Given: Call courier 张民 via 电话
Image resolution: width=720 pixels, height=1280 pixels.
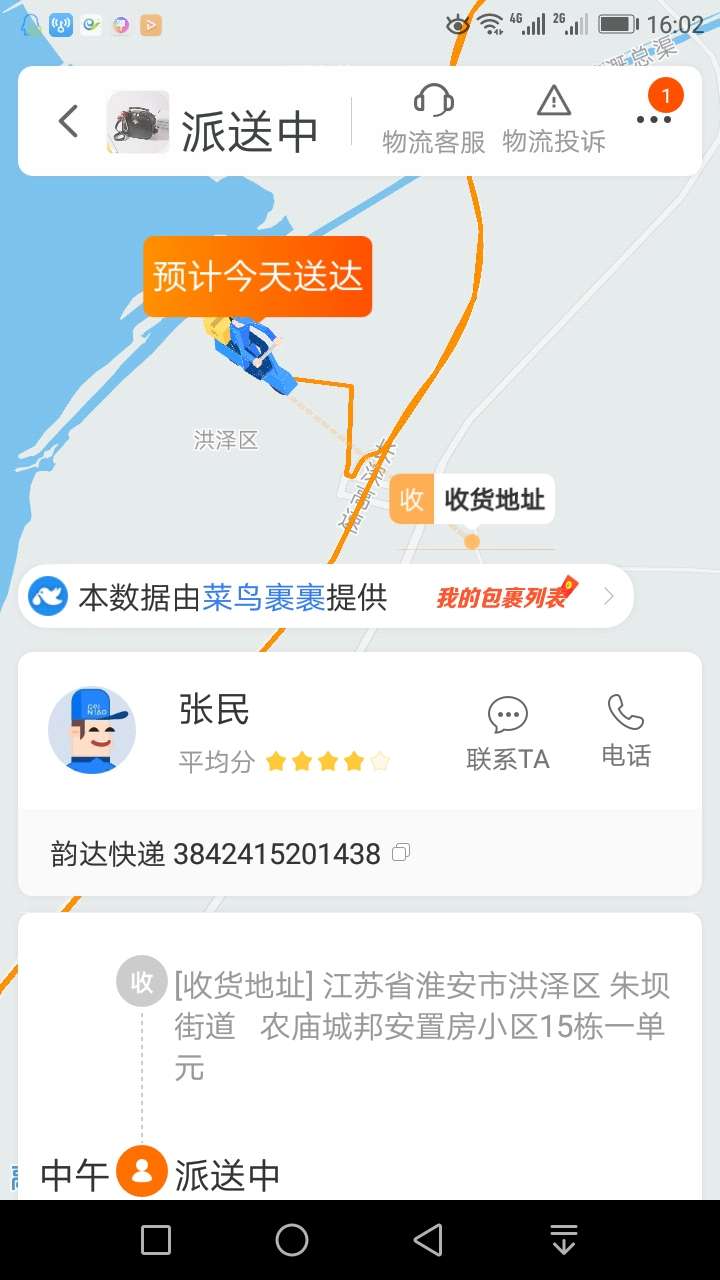Looking at the screenshot, I should (626, 732).
